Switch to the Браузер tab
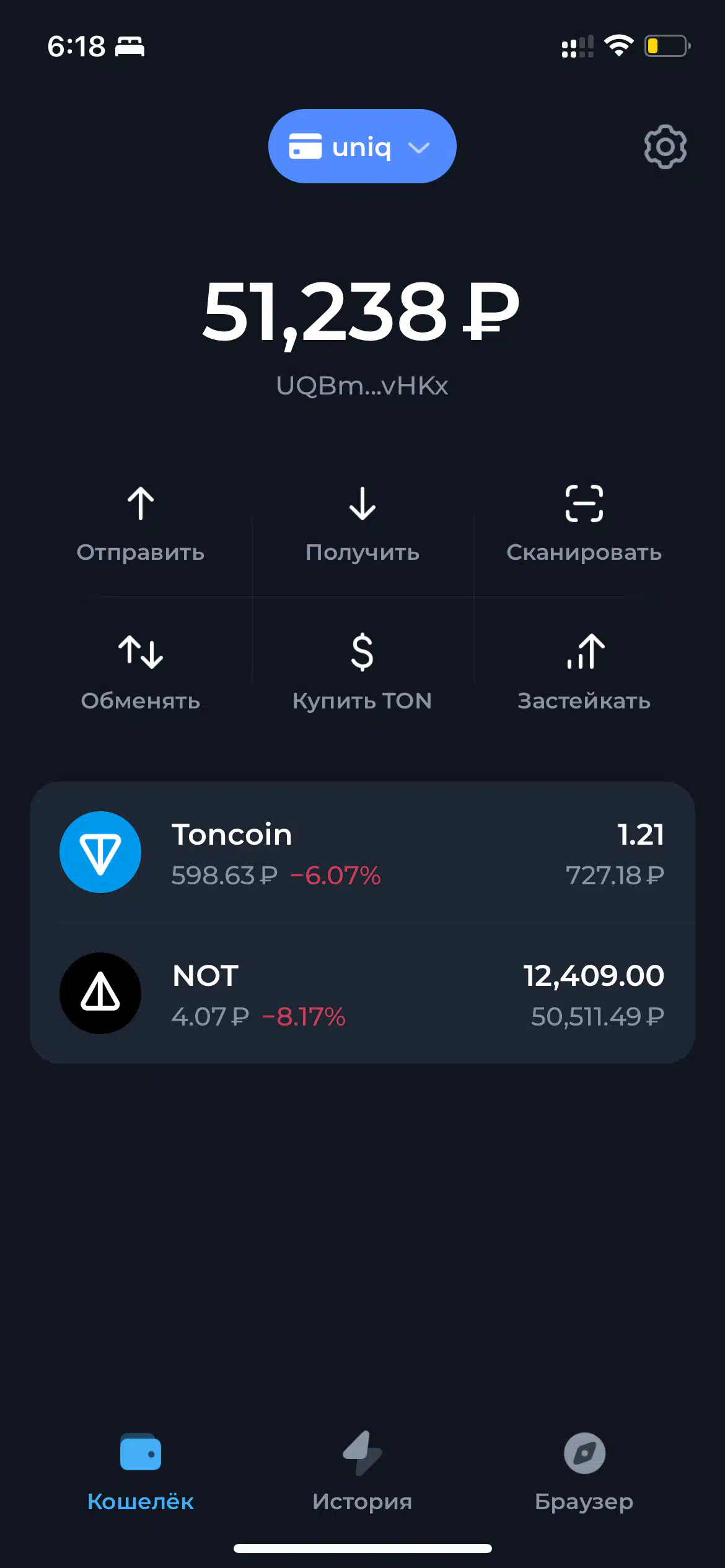 (584, 1471)
